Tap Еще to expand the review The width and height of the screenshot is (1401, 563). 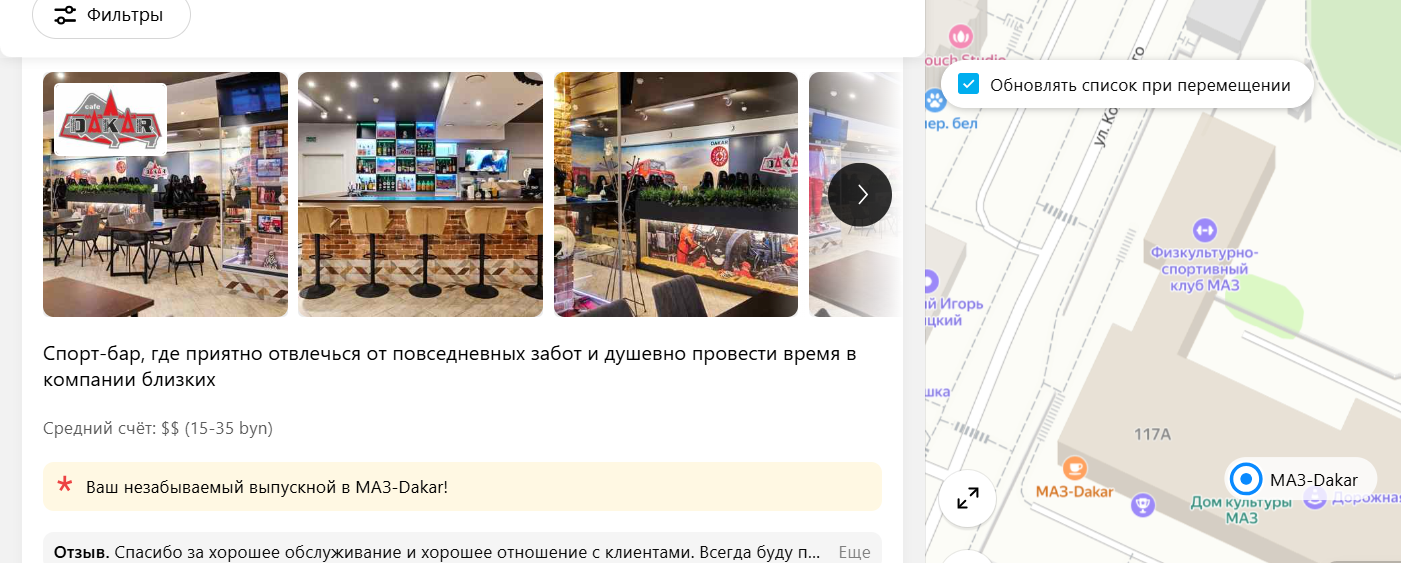tap(853, 552)
